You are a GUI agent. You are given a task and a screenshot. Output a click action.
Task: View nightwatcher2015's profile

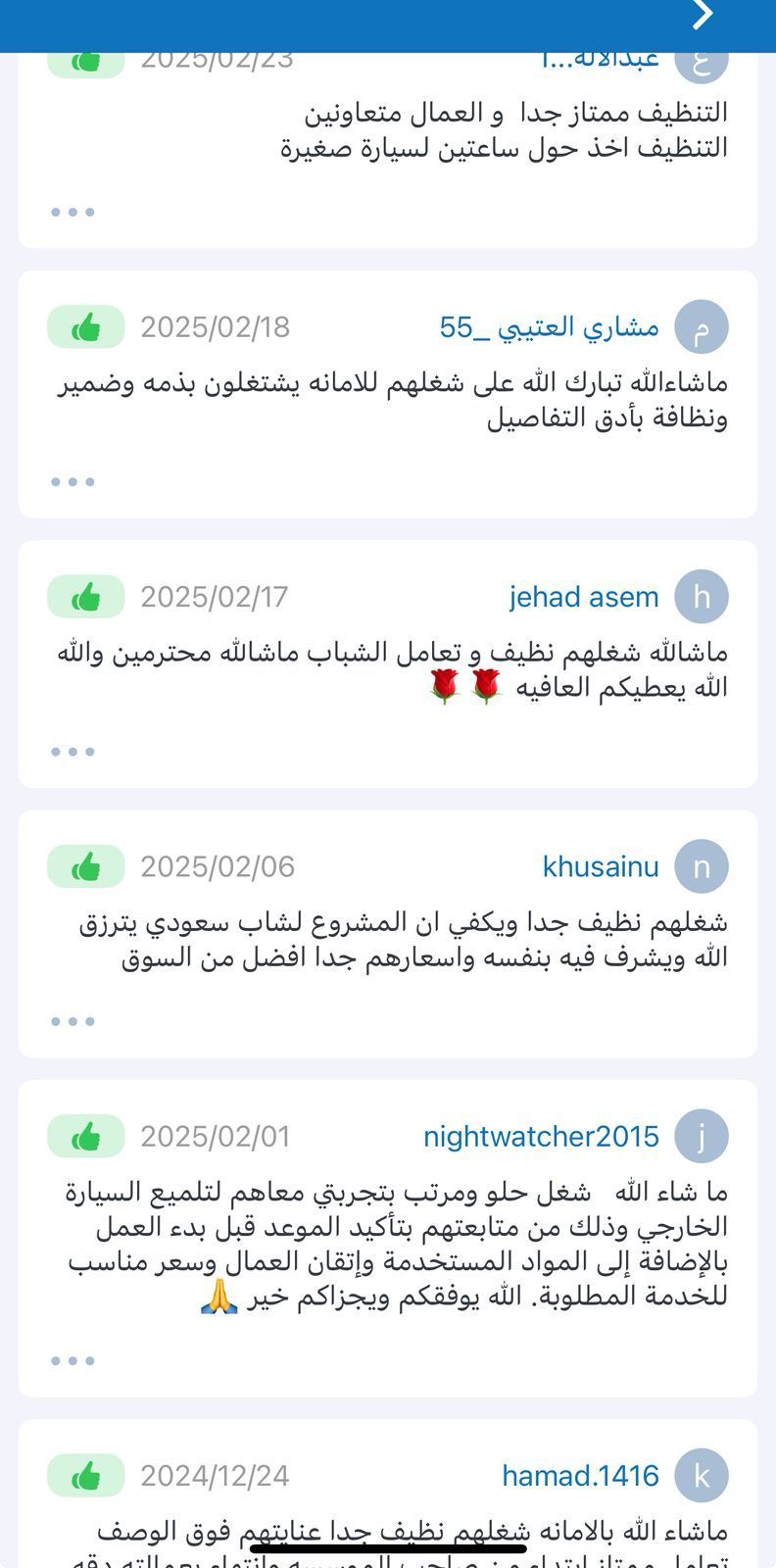pyautogui.click(x=541, y=1137)
